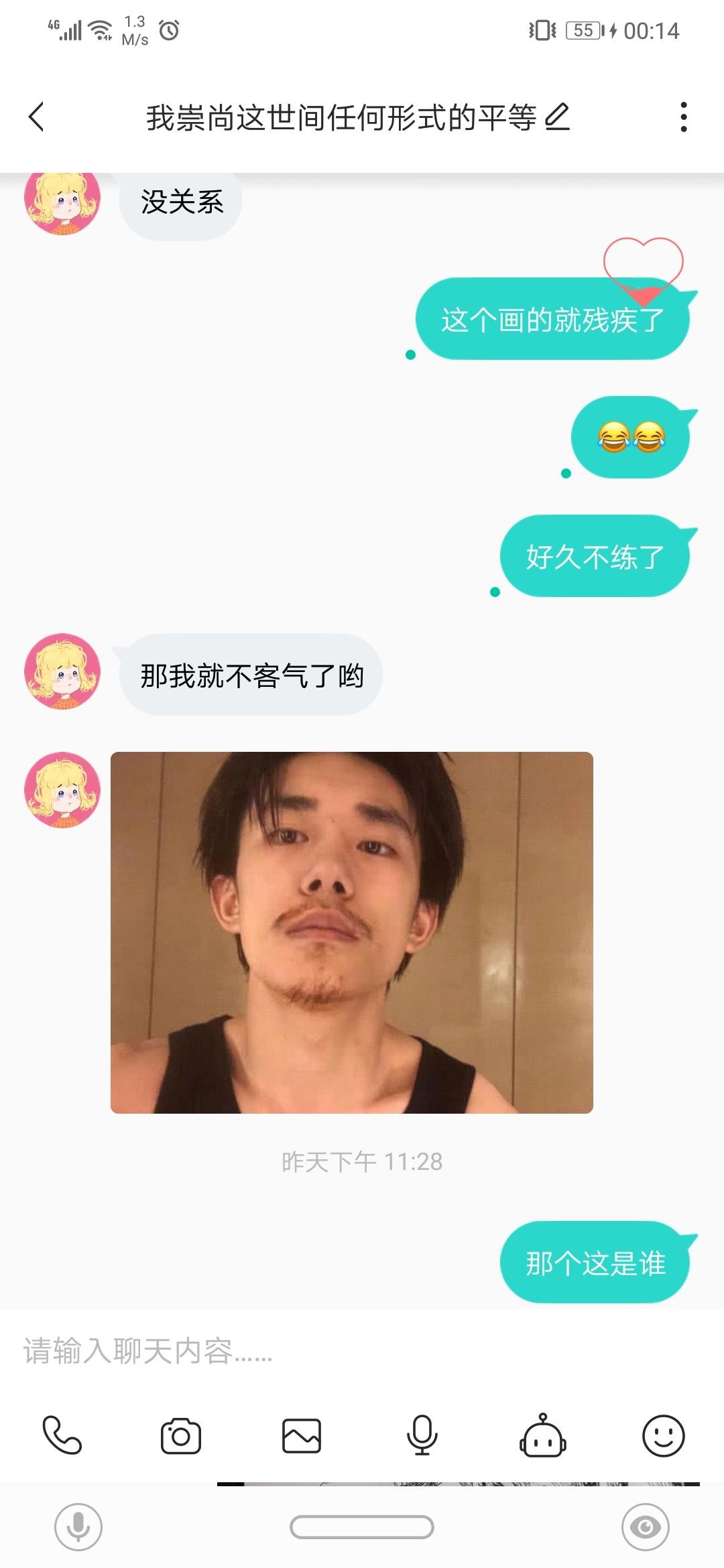Tap the round microphone button at the bottom left
Screen dimensions: 724x1568
point(78,1527)
